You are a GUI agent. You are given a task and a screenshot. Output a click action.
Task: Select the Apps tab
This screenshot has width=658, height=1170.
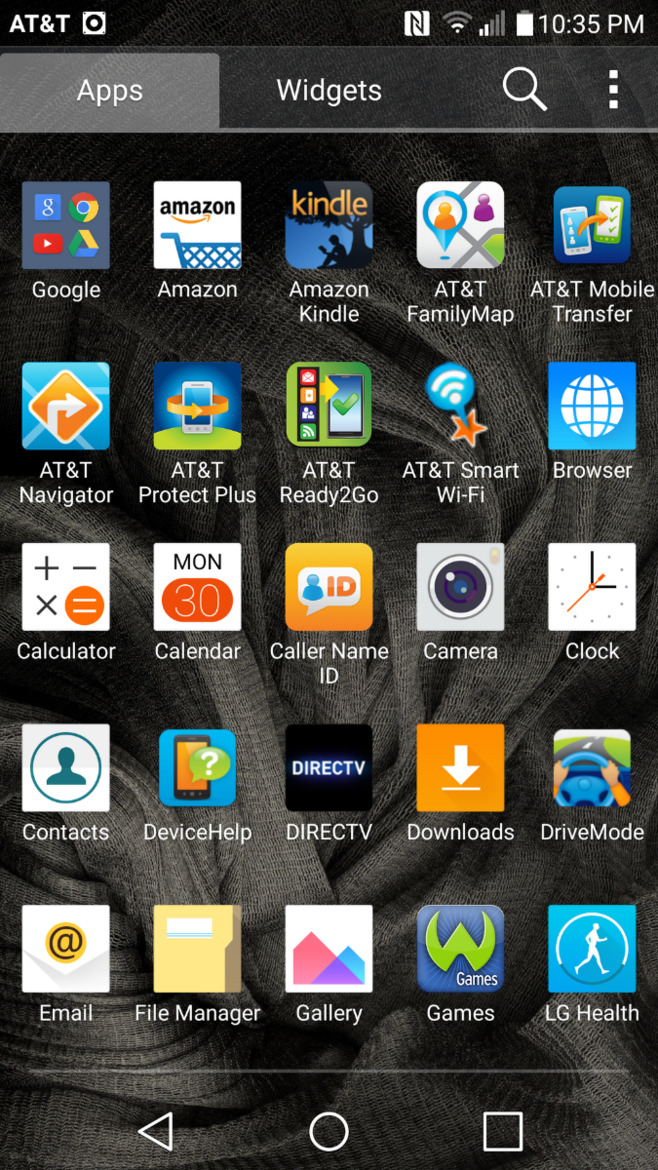click(x=110, y=91)
